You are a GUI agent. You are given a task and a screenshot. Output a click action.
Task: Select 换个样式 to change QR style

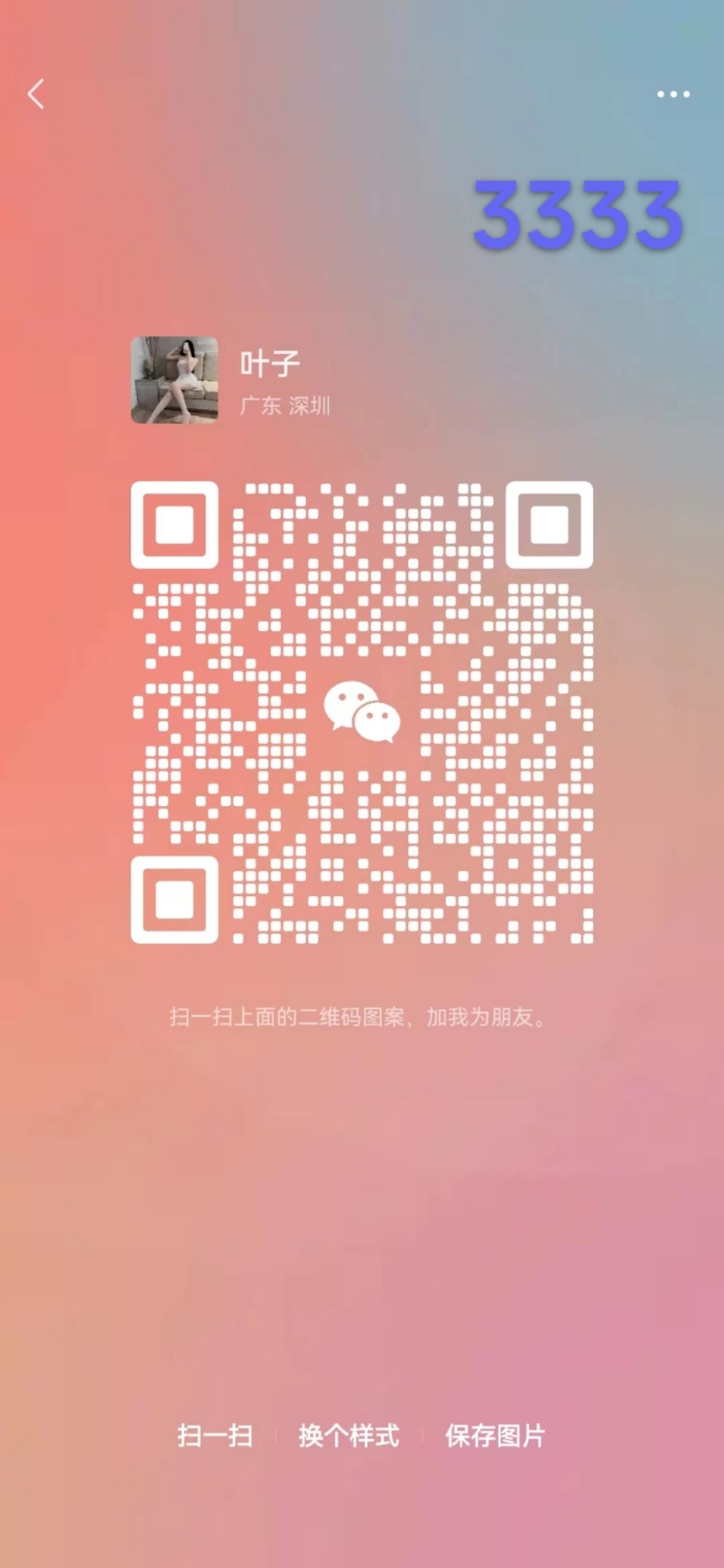349,1436
